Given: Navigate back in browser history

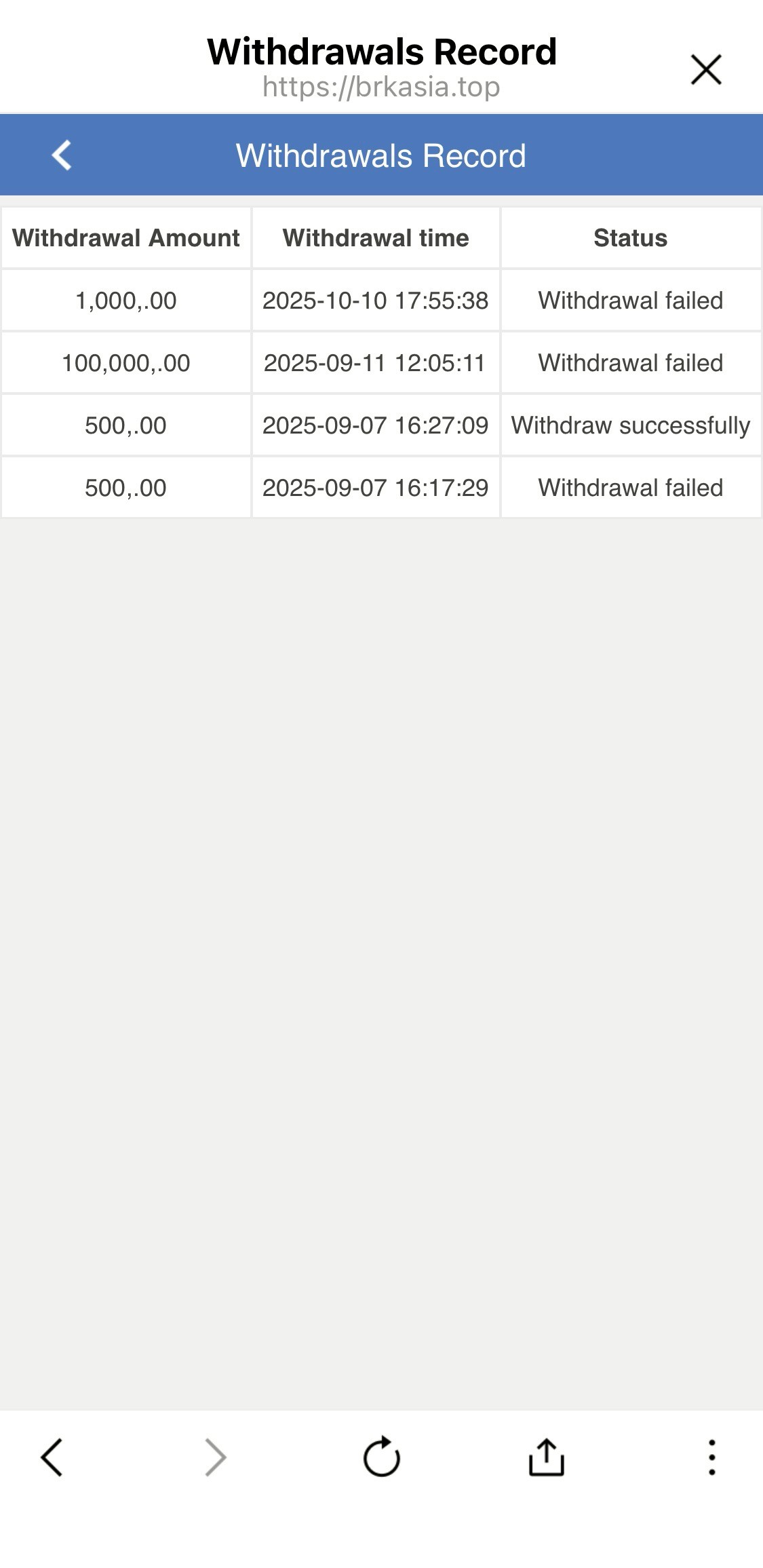Looking at the screenshot, I should [52, 1457].
